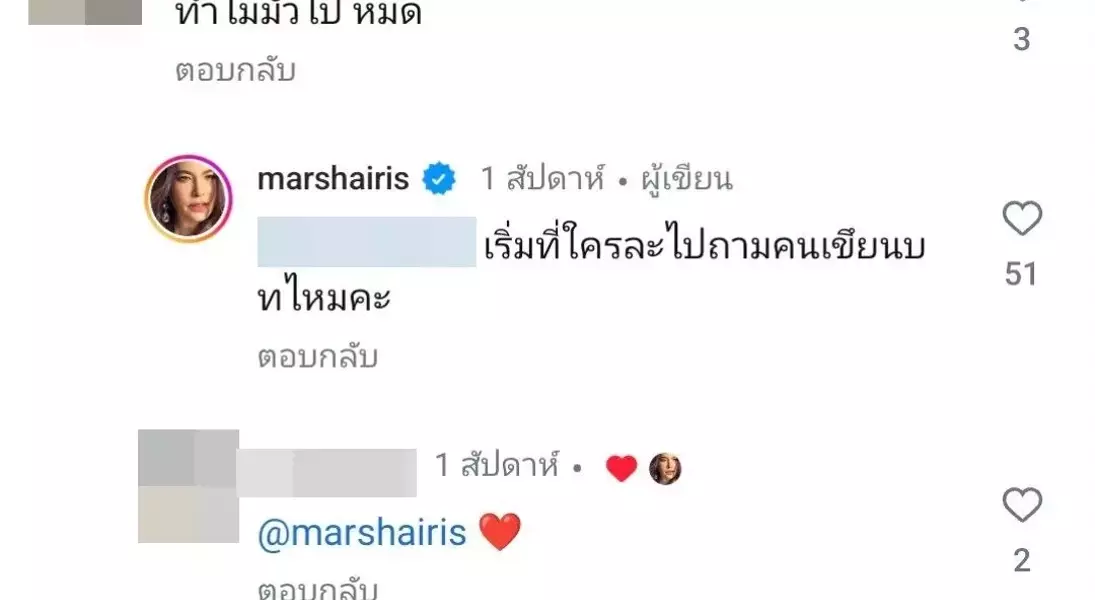Like the @marshairis heart reply comment

(x=1021, y=506)
